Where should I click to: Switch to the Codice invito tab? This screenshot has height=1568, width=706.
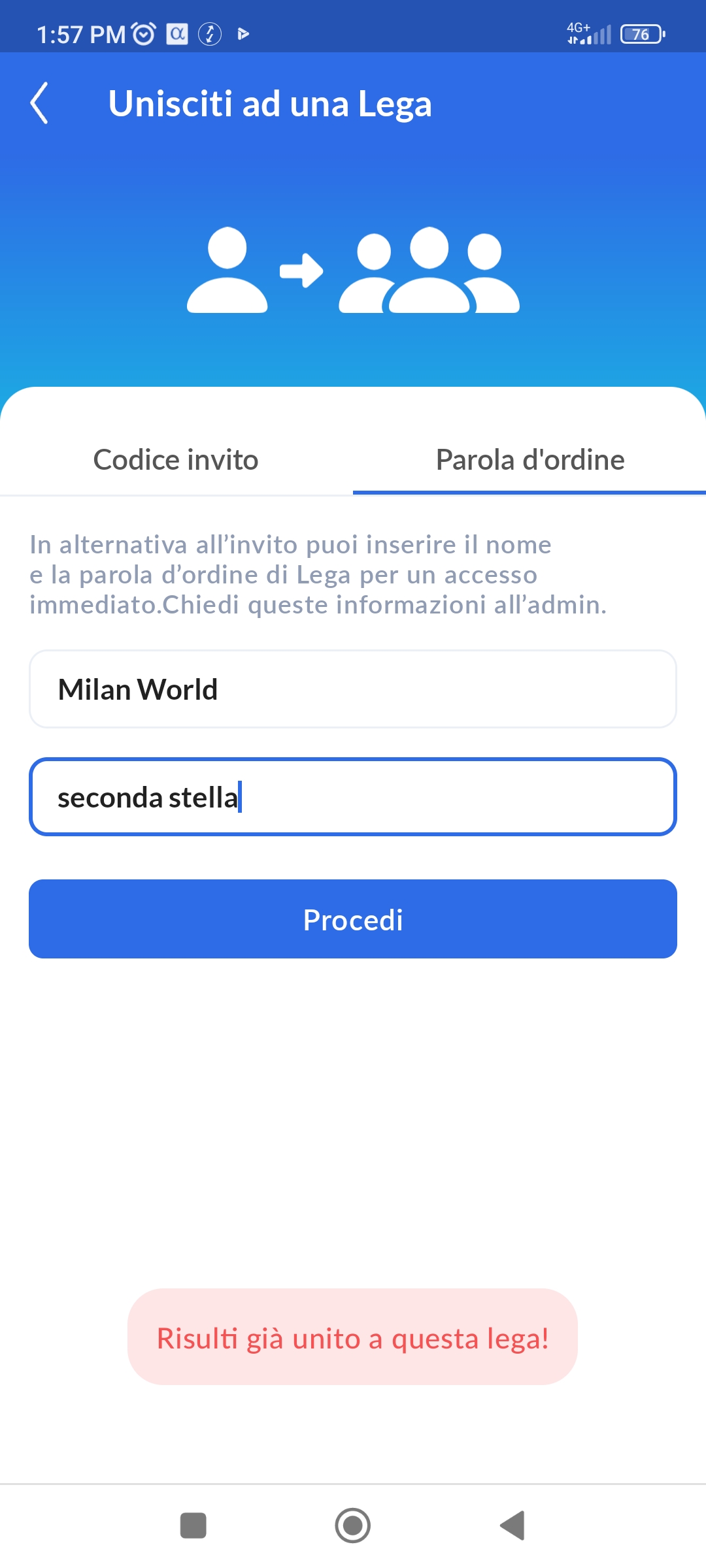pyautogui.click(x=176, y=460)
